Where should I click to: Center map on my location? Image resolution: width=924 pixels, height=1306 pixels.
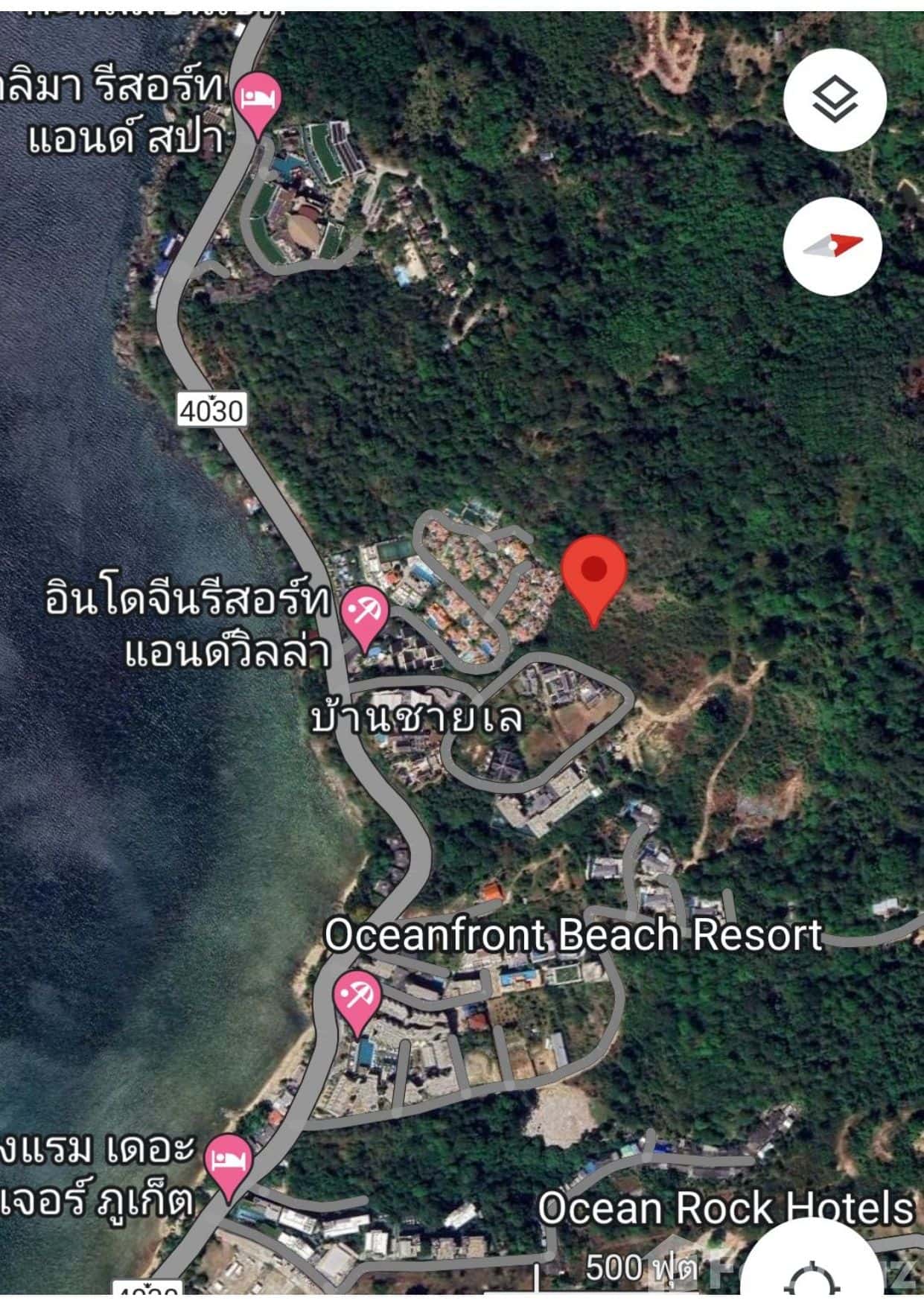click(x=812, y=1275)
